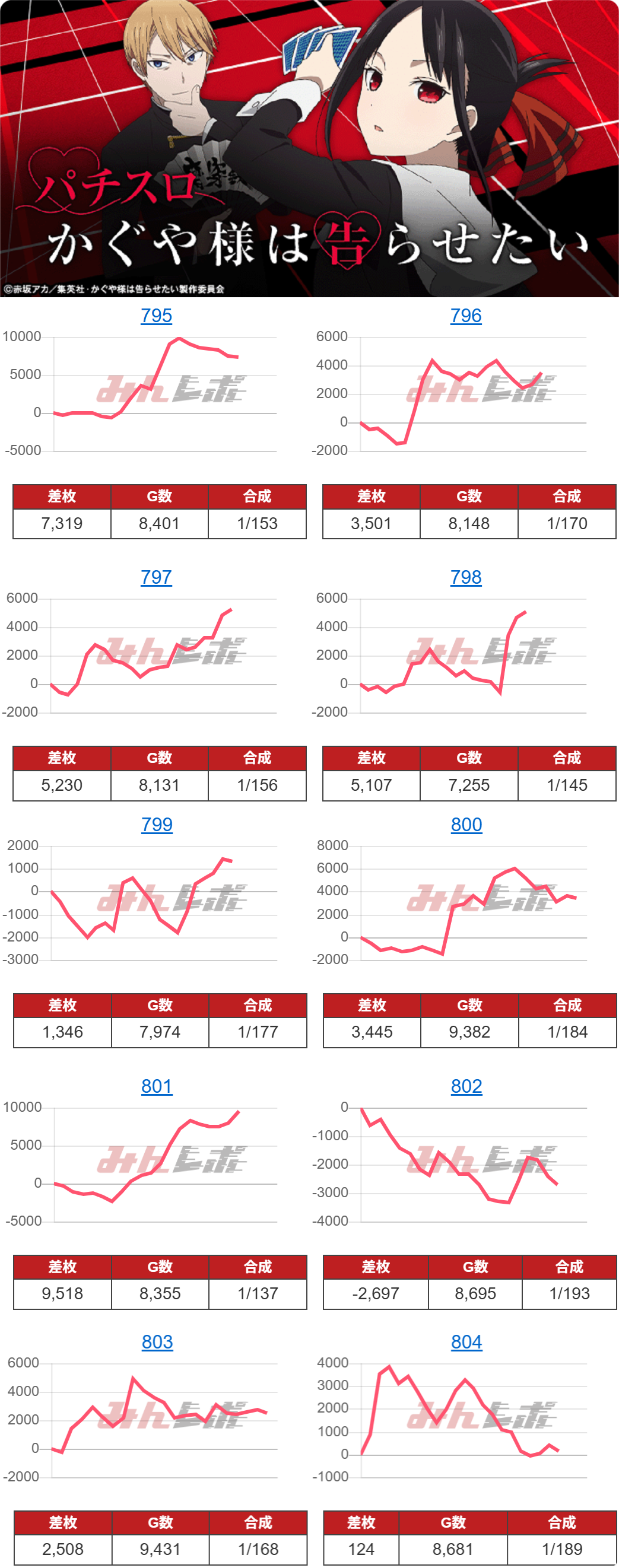Open machine number 795 link
619x1568 pixels.
157,315
